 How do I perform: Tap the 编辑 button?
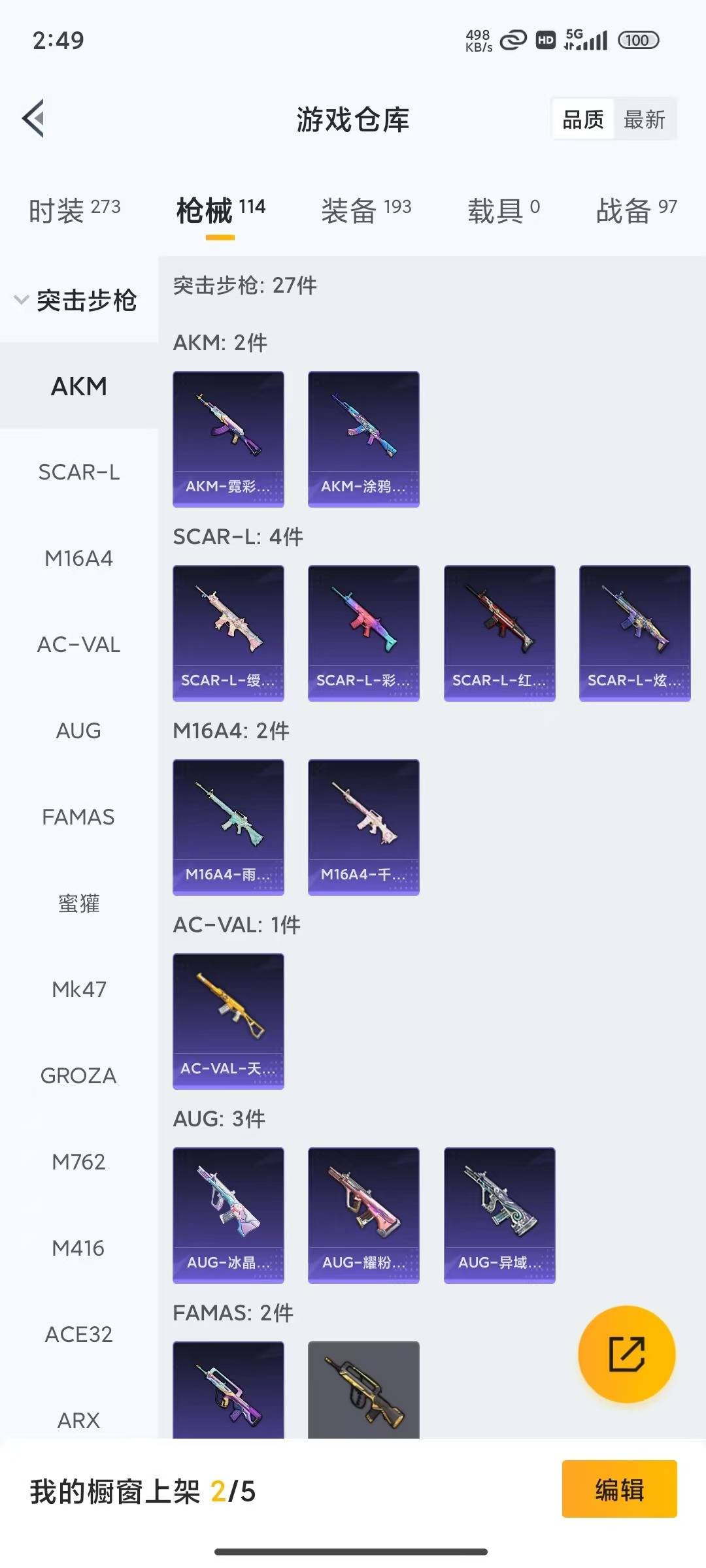(620, 1491)
